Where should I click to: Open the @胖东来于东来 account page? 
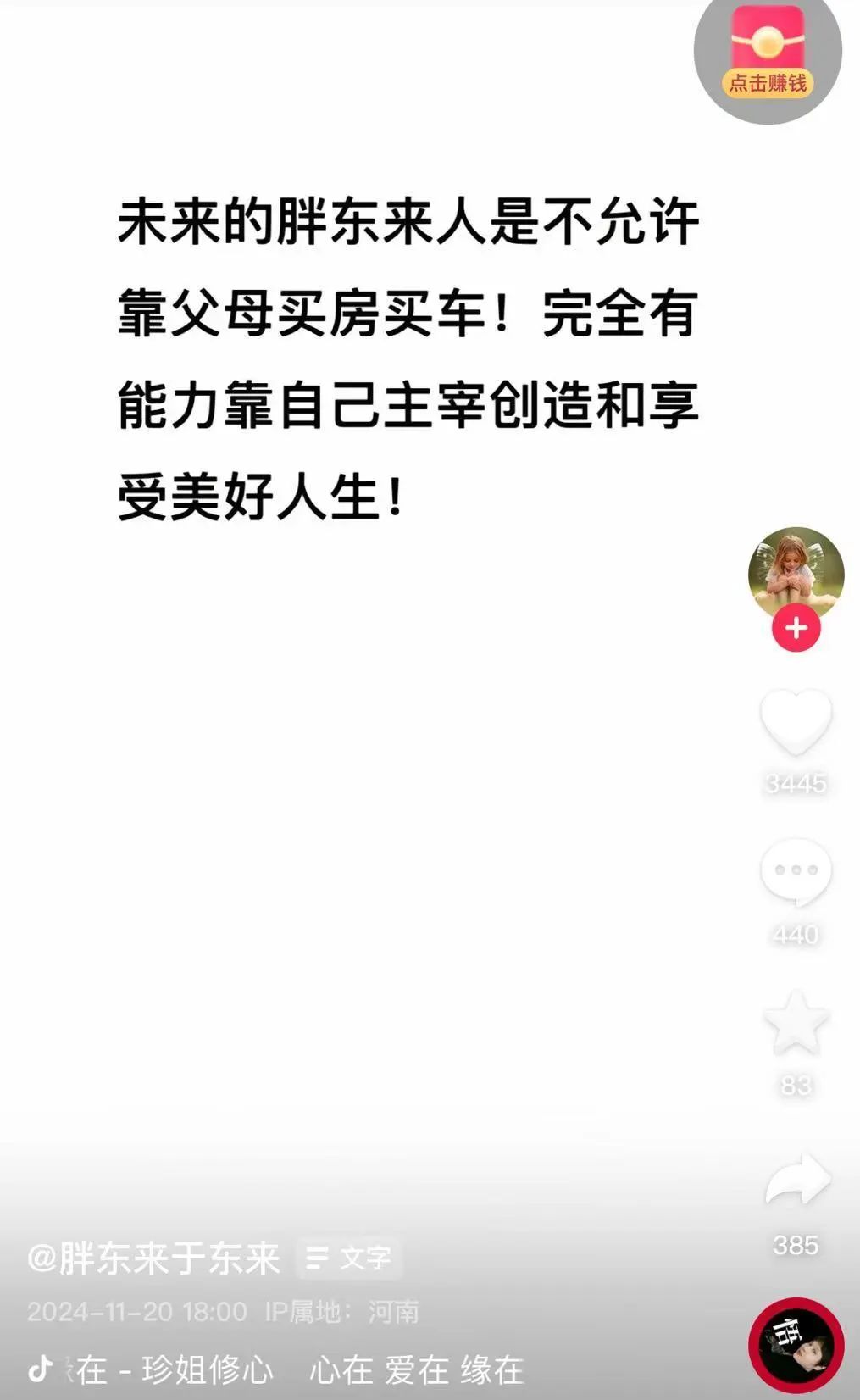[x=153, y=1258]
